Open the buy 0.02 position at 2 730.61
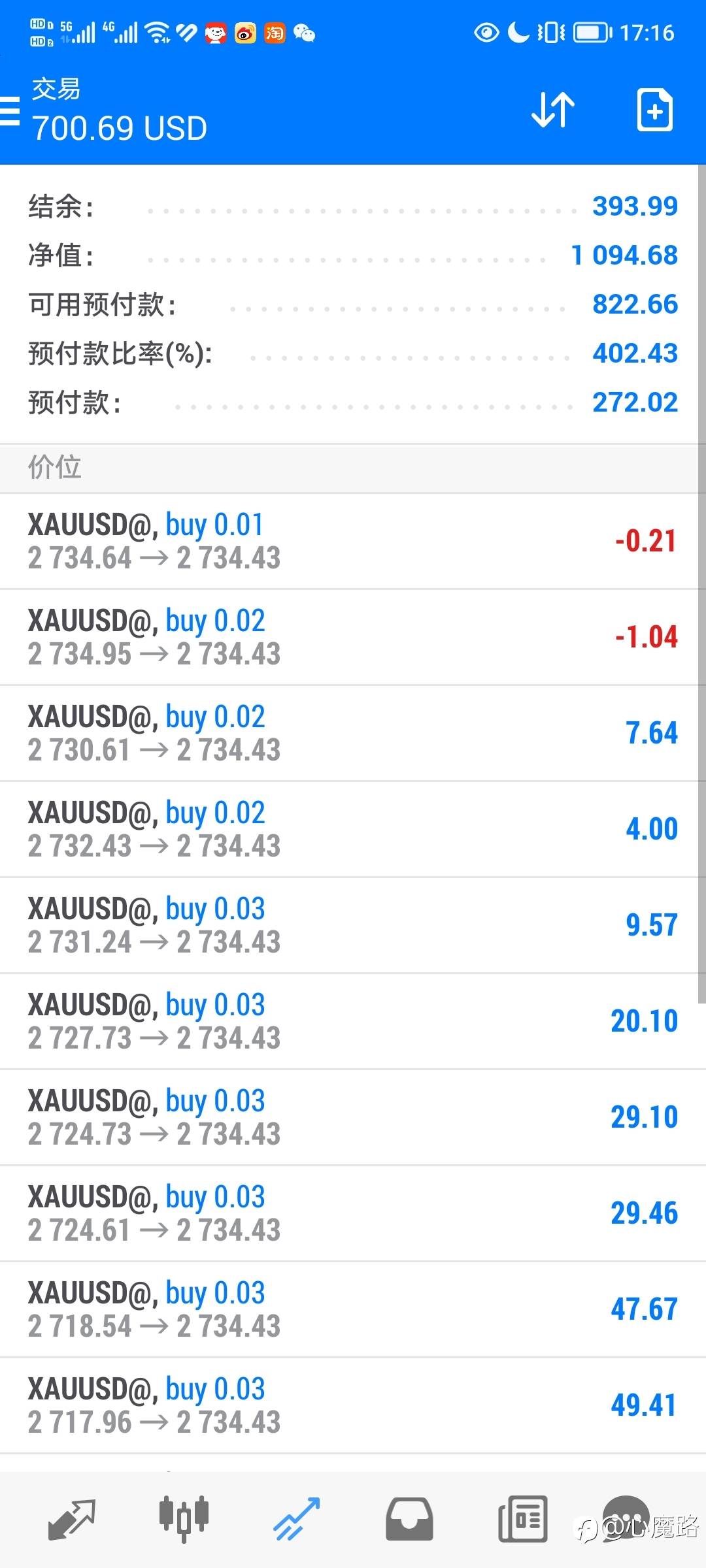 click(353, 733)
